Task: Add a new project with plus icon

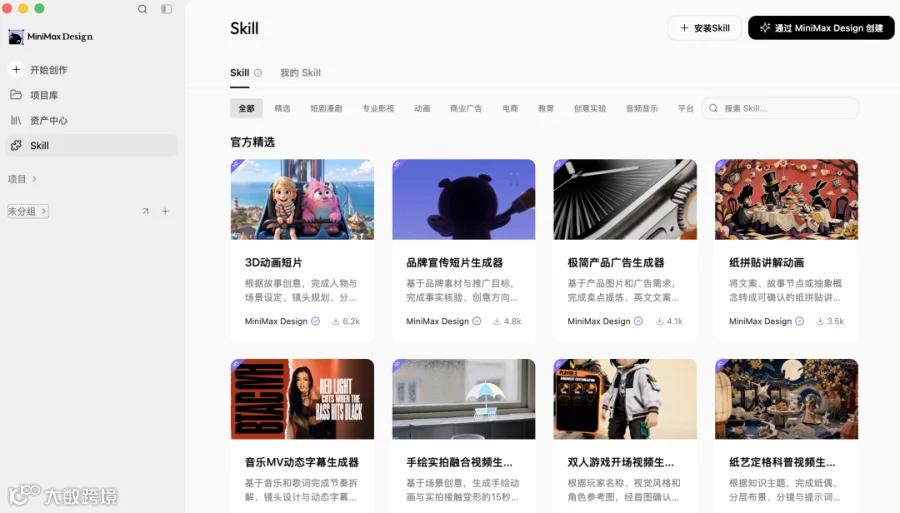Action: point(165,211)
